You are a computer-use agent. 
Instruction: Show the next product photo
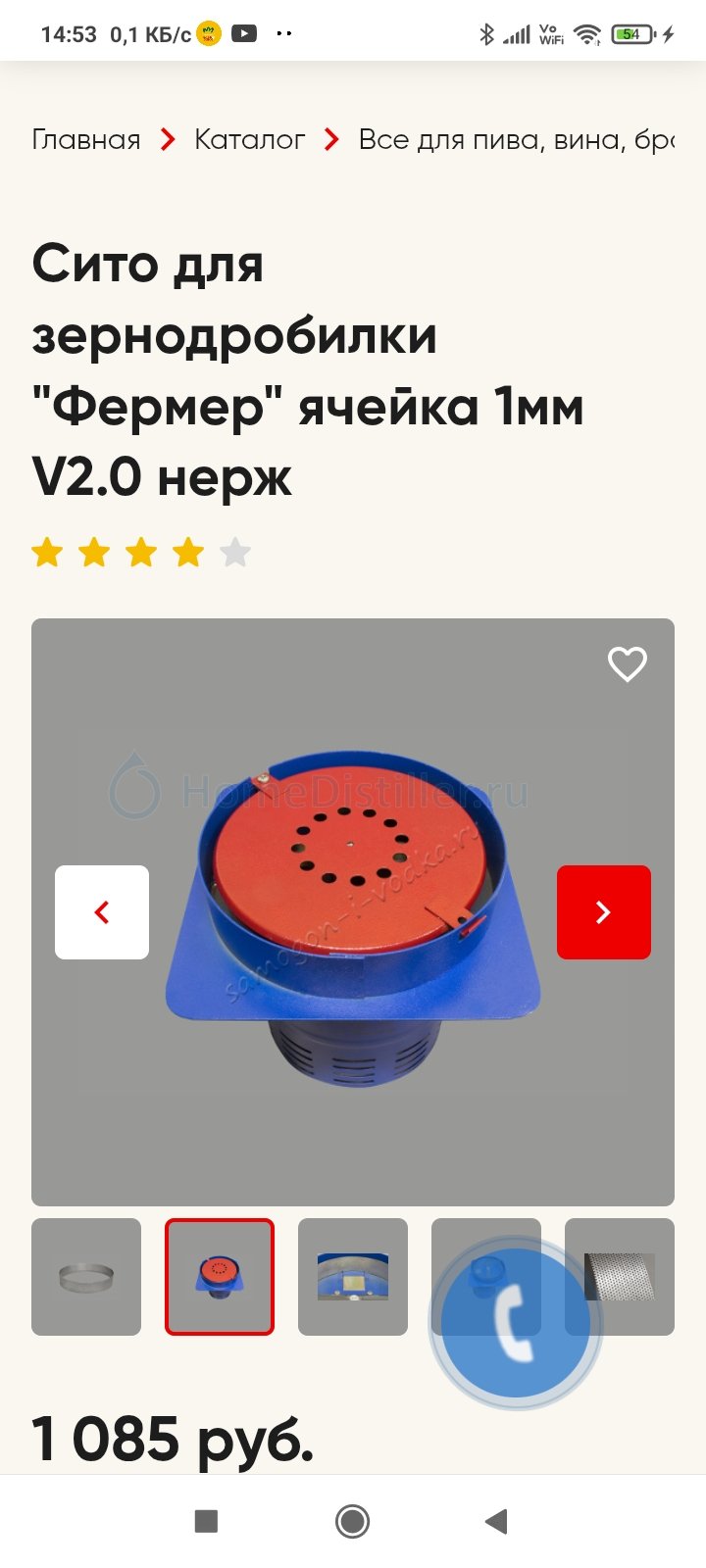coord(604,912)
